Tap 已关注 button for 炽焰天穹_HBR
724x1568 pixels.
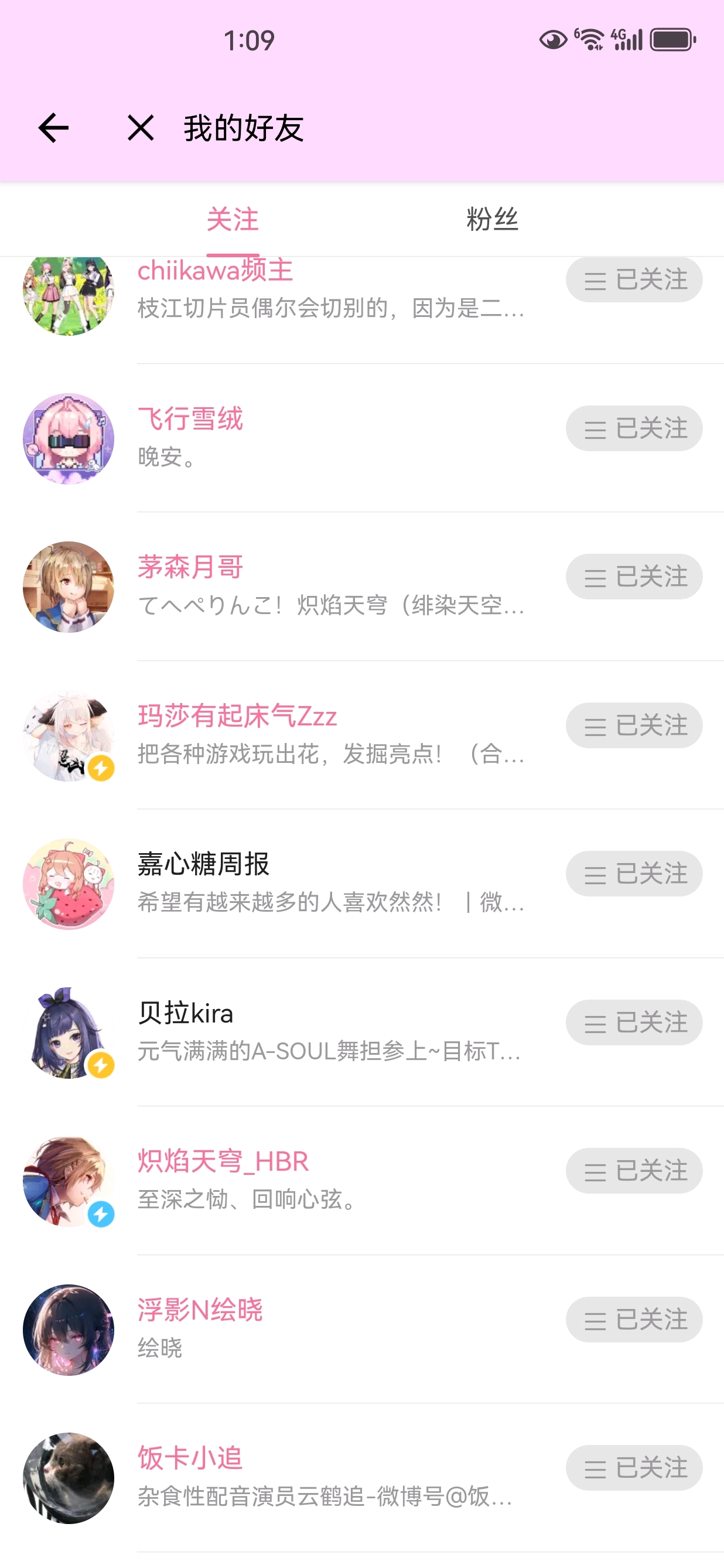634,1171
